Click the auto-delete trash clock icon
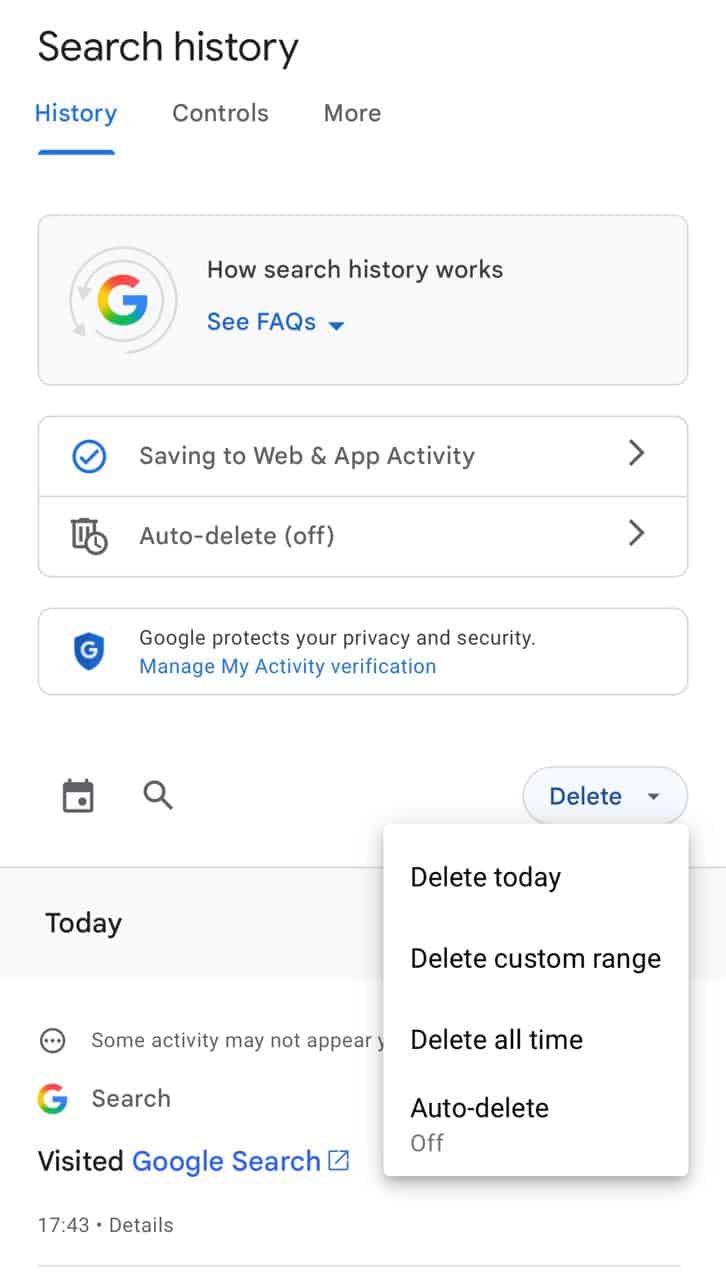Image resolution: width=726 pixels, height=1280 pixels. coord(89,534)
